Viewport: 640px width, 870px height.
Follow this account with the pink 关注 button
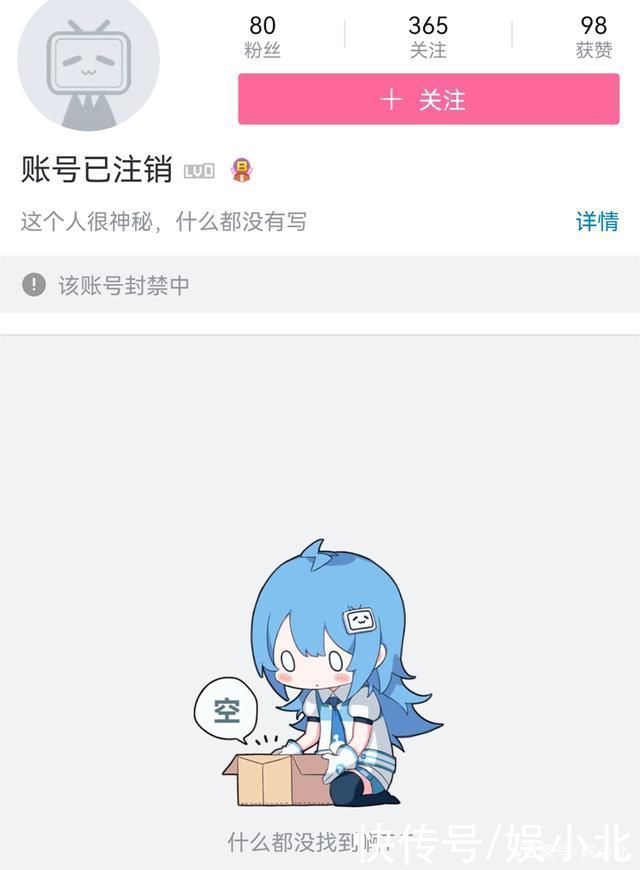[x=428, y=100]
